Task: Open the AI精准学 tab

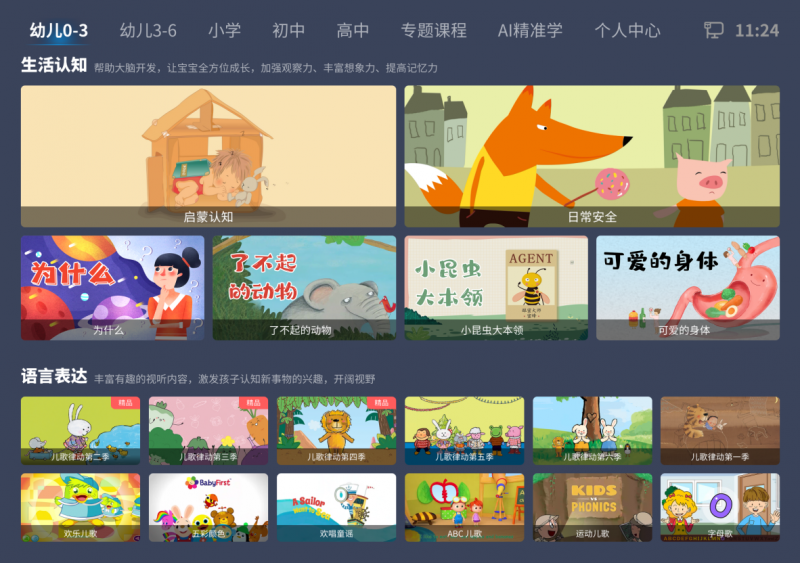Action: (x=530, y=30)
